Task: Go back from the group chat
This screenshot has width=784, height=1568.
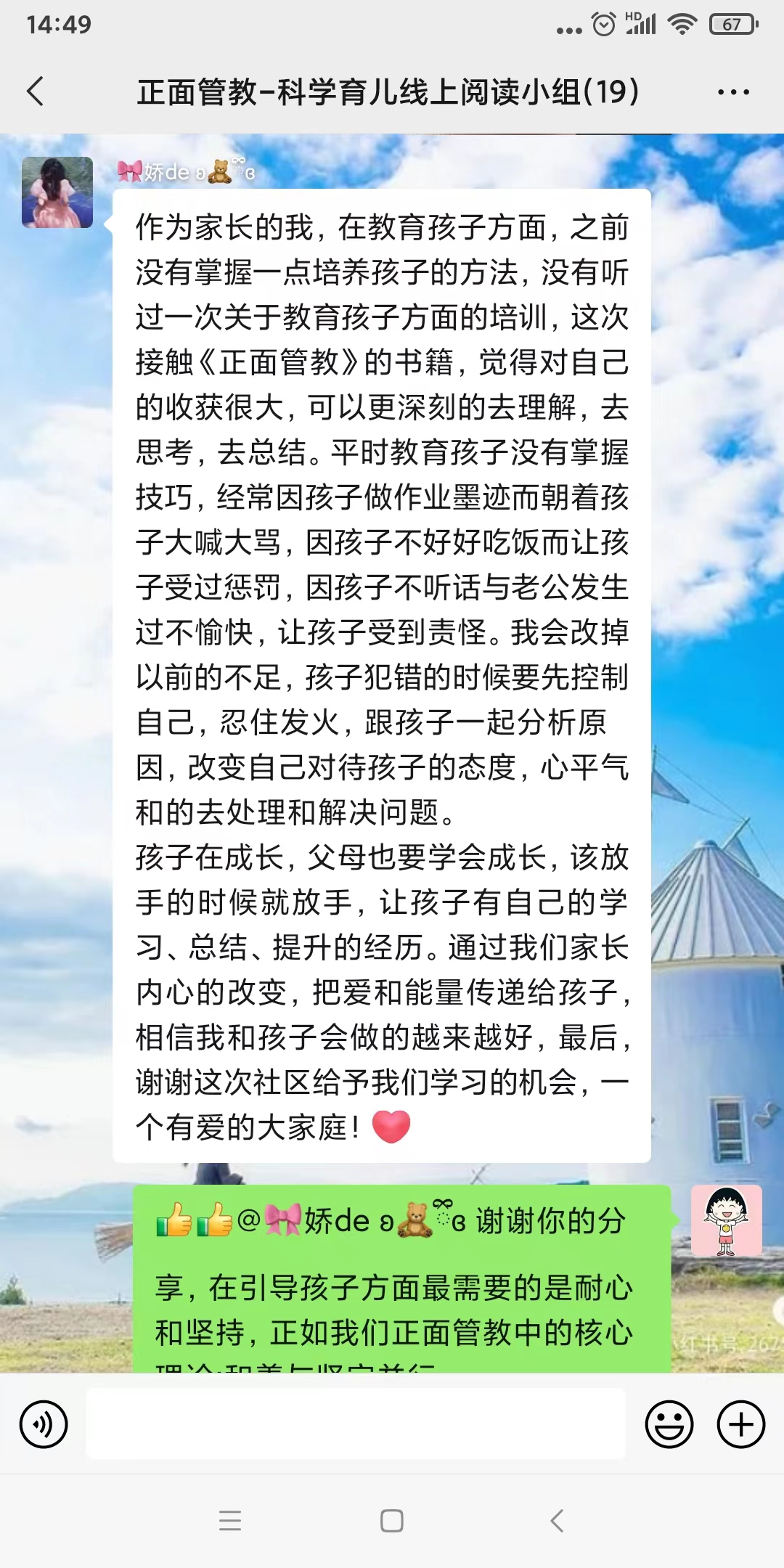Action: pos(36,91)
